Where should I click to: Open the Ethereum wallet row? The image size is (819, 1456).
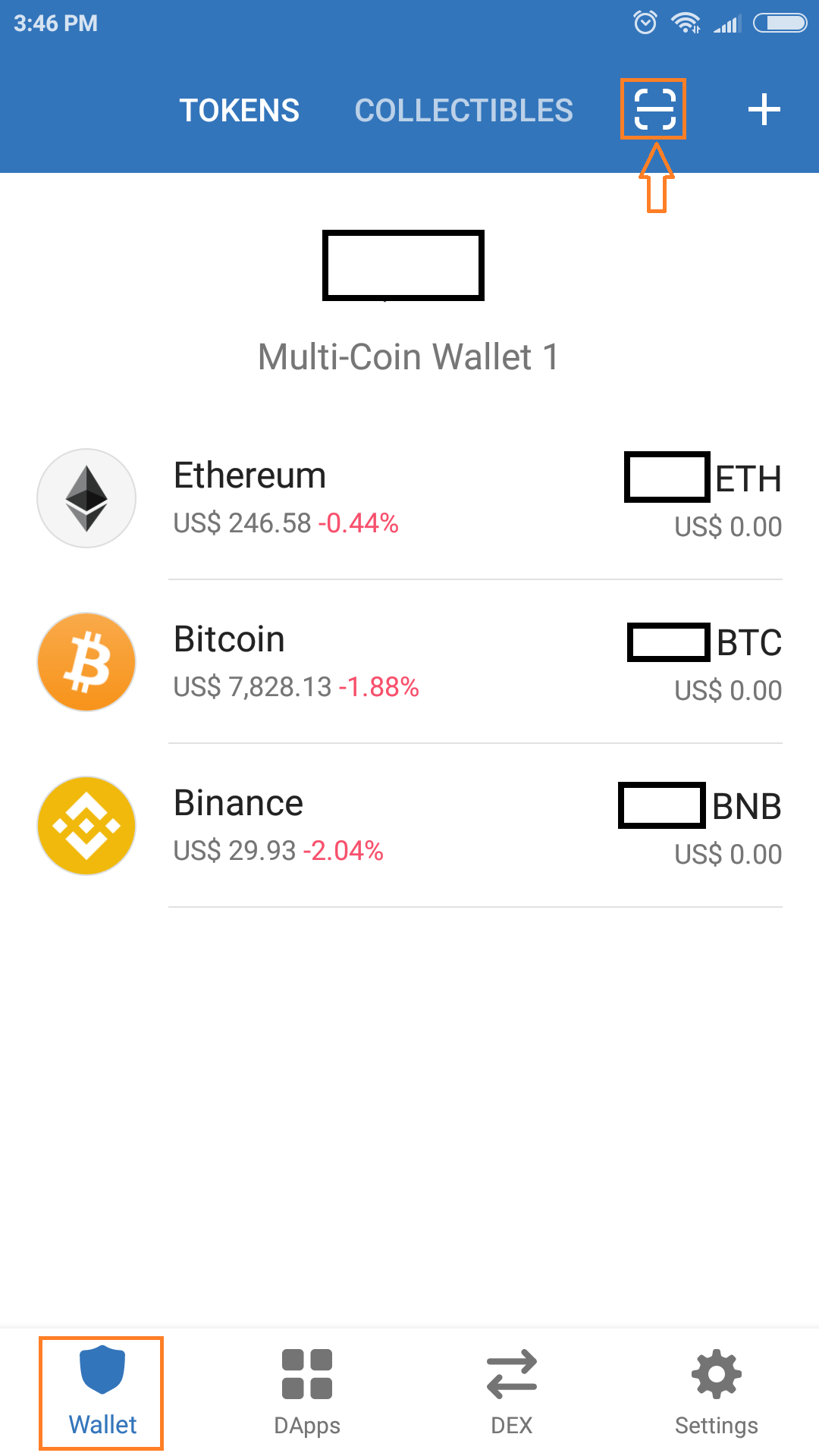(409, 499)
